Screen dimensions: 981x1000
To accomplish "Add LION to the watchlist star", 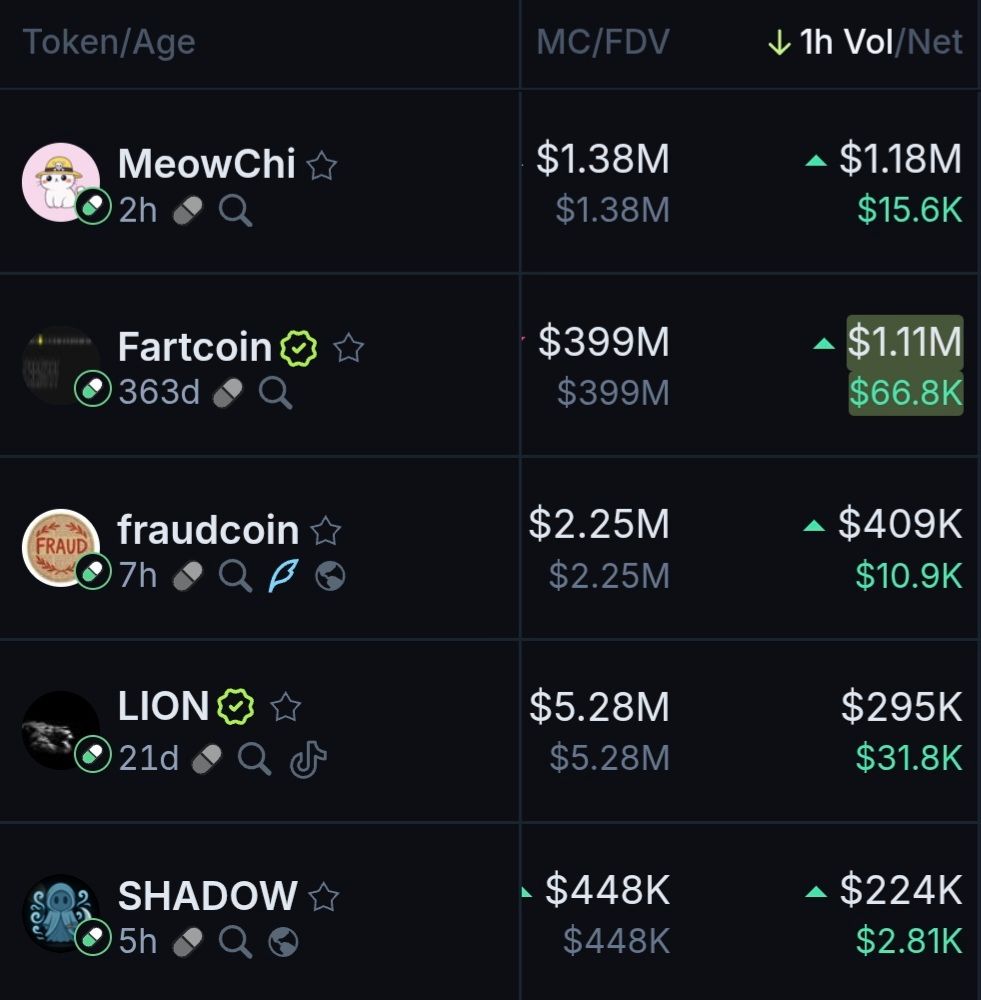I will [x=286, y=708].
